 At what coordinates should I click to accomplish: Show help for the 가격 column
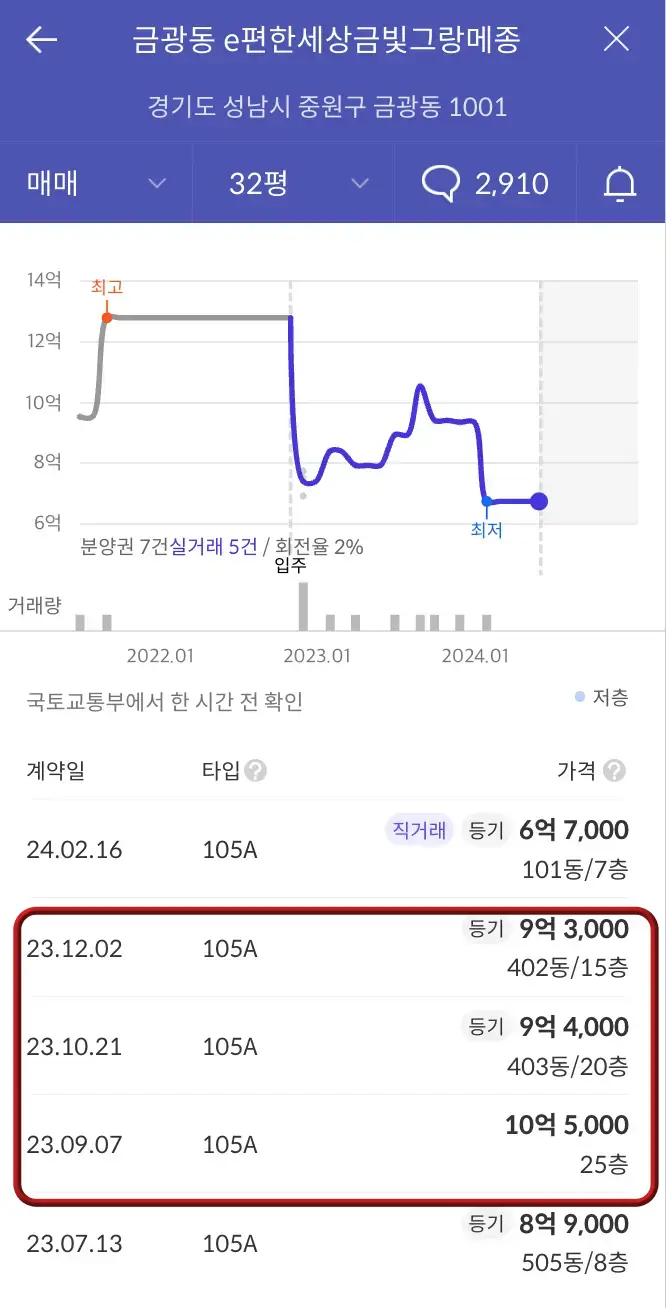tap(615, 771)
